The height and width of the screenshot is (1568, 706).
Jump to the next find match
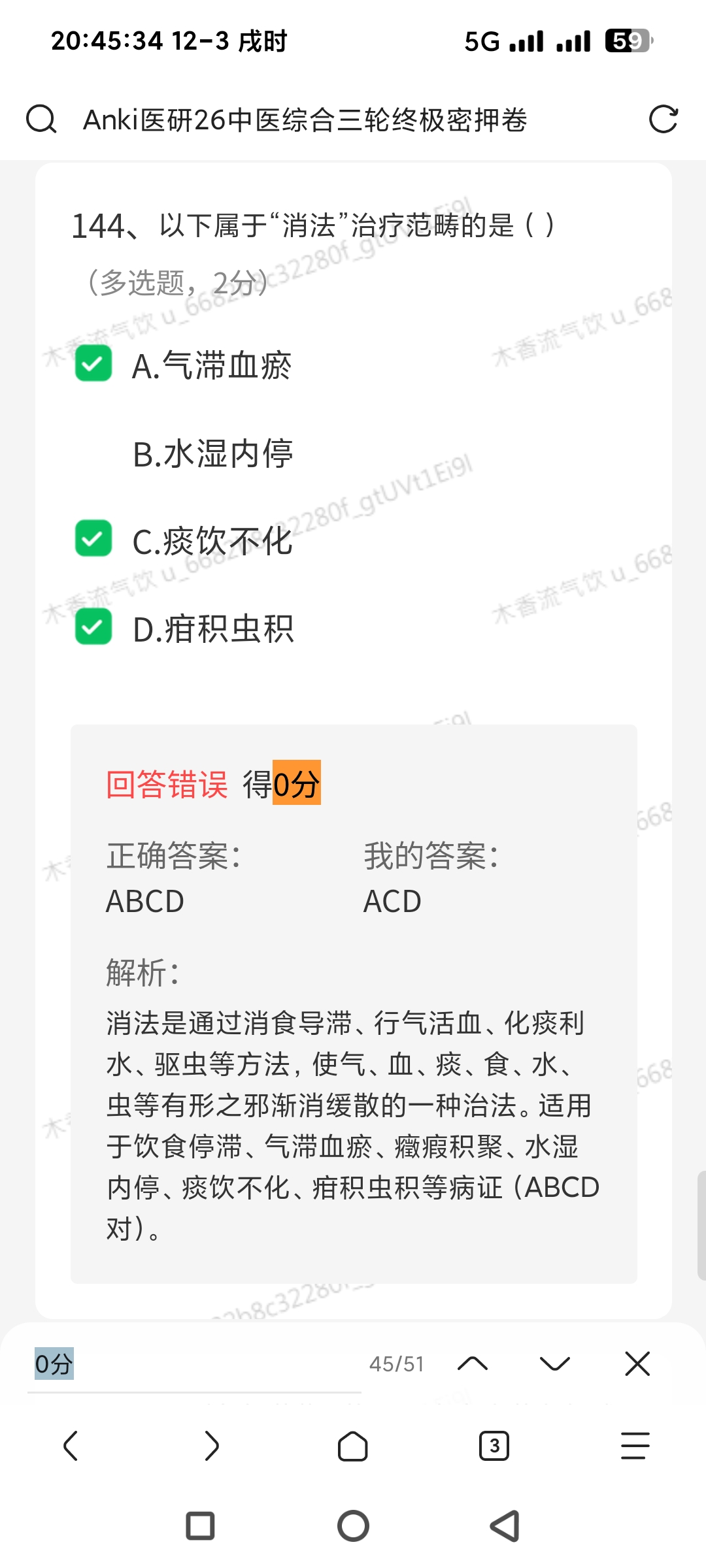(554, 1364)
